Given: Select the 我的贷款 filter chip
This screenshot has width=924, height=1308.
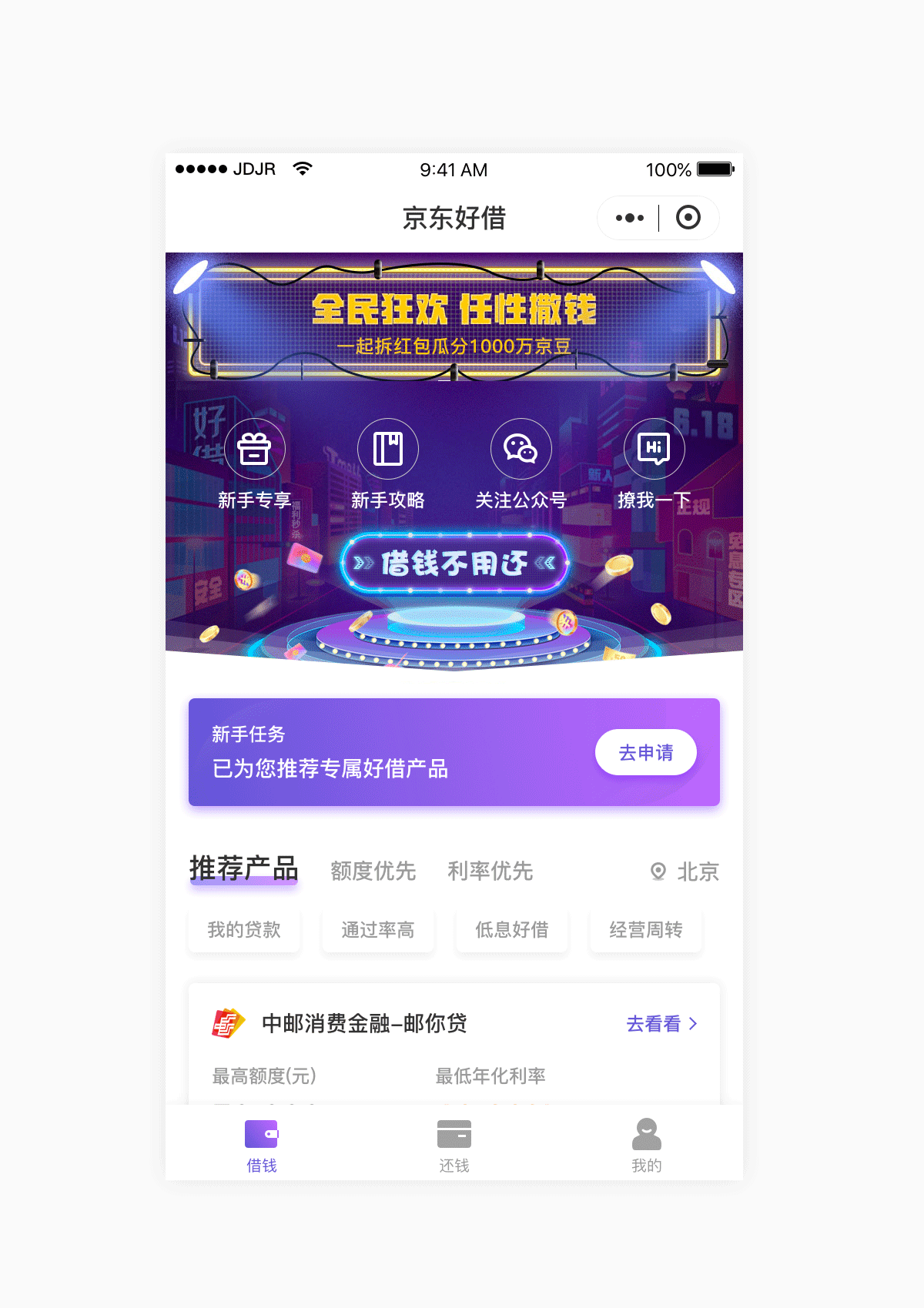Looking at the screenshot, I should click(244, 930).
